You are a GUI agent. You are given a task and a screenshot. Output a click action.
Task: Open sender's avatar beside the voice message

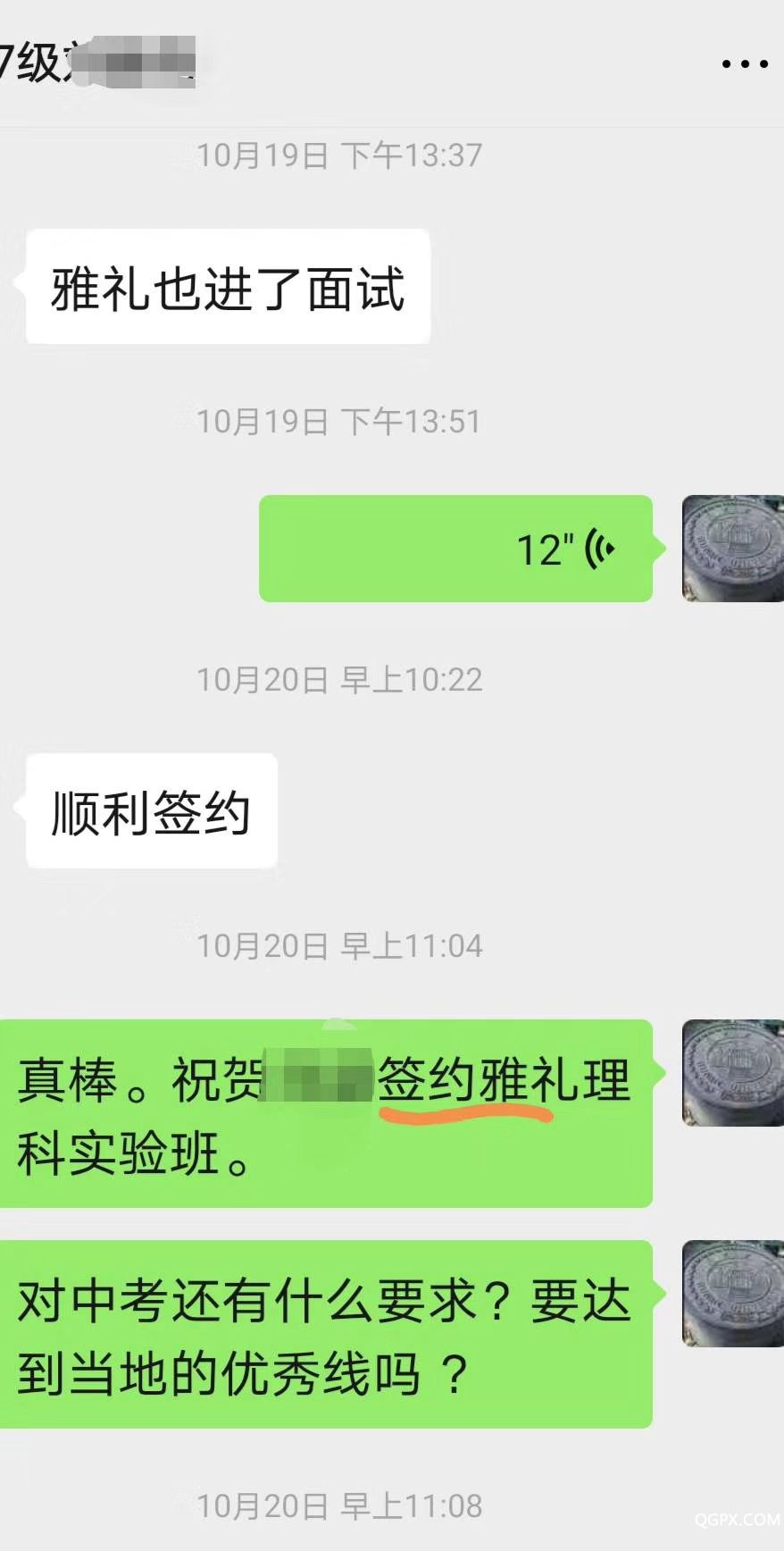coord(733,548)
